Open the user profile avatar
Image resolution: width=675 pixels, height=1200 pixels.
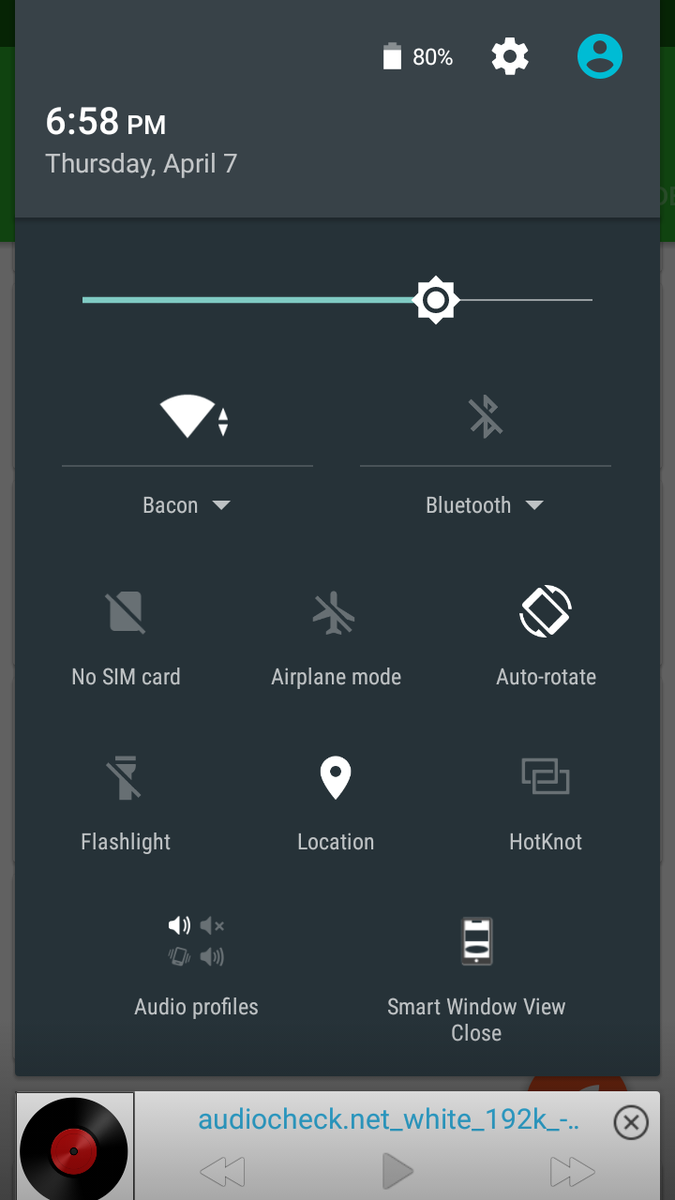[x=600, y=57]
